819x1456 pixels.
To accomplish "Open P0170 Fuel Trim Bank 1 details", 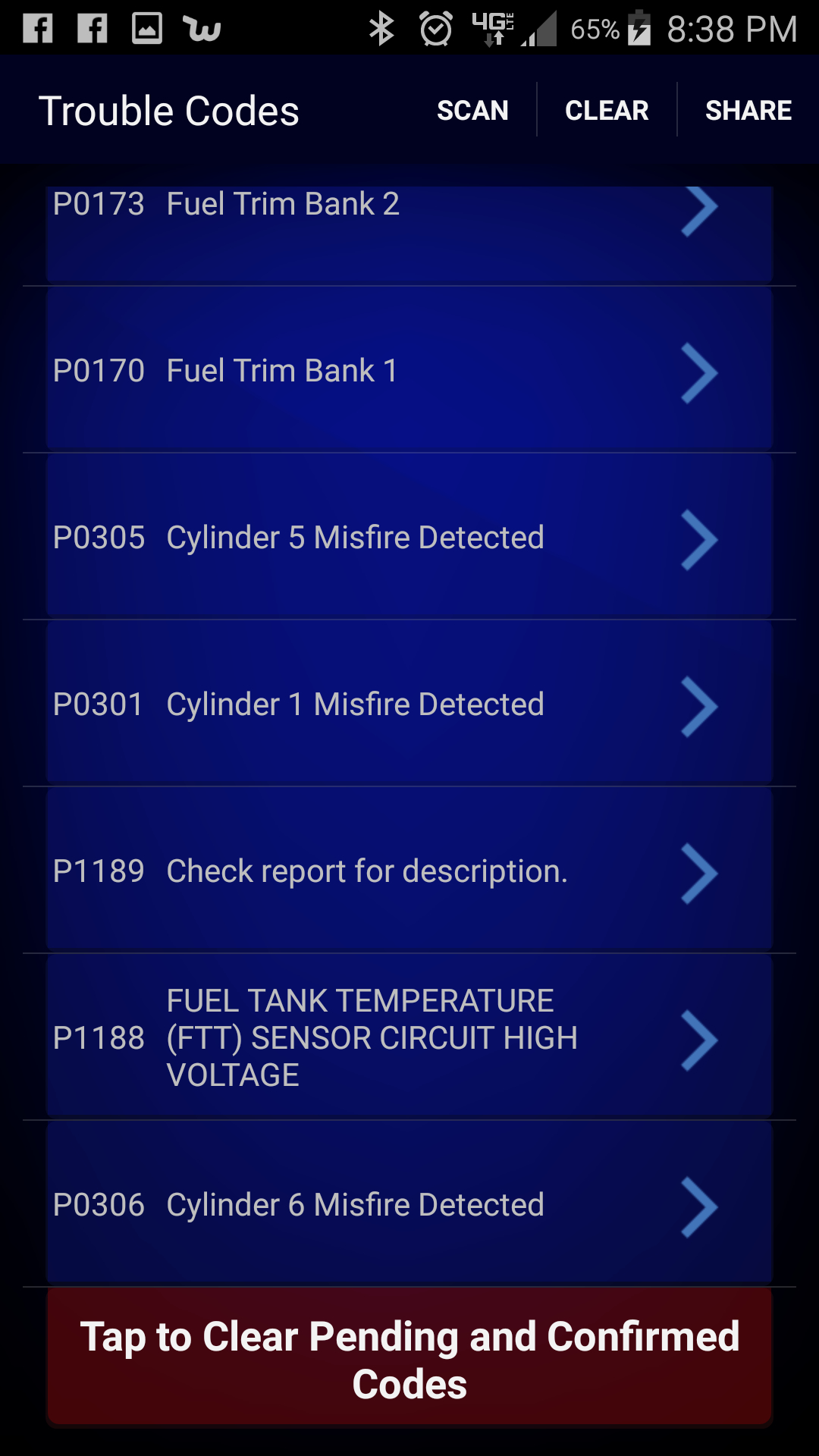I will (x=409, y=371).
